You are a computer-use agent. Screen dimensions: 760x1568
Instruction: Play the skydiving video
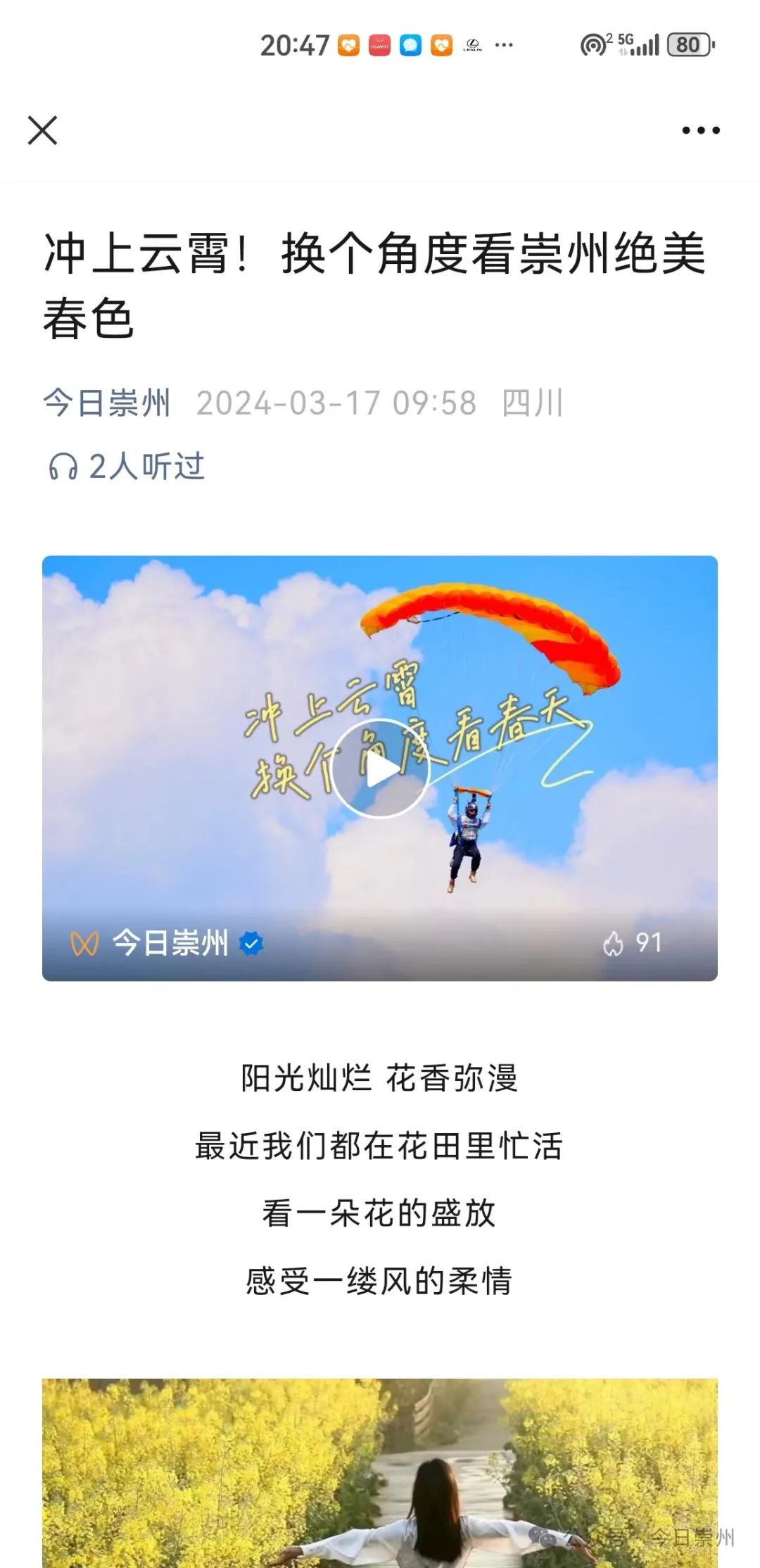pos(380,769)
